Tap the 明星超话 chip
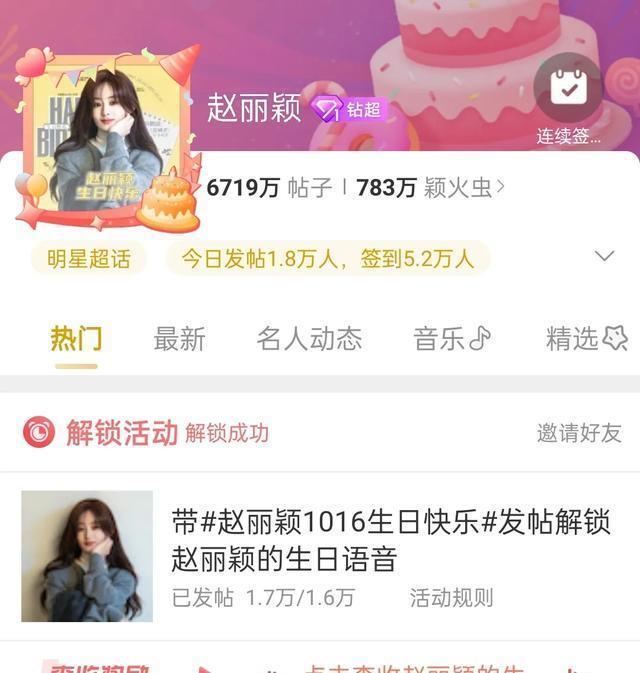The image size is (640, 673). [88, 259]
